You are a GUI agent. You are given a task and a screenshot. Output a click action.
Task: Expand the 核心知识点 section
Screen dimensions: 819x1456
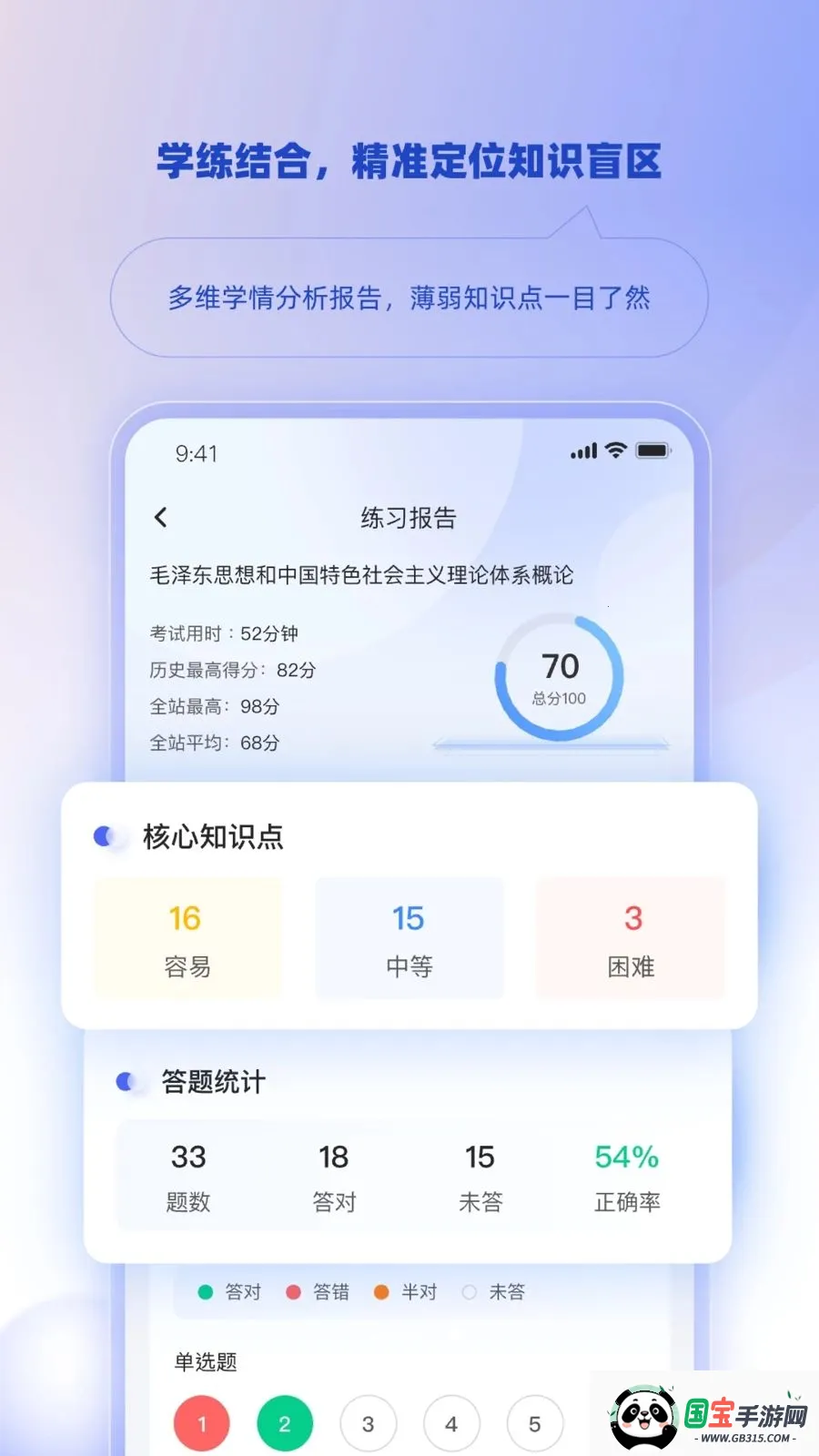click(x=214, y=836)
